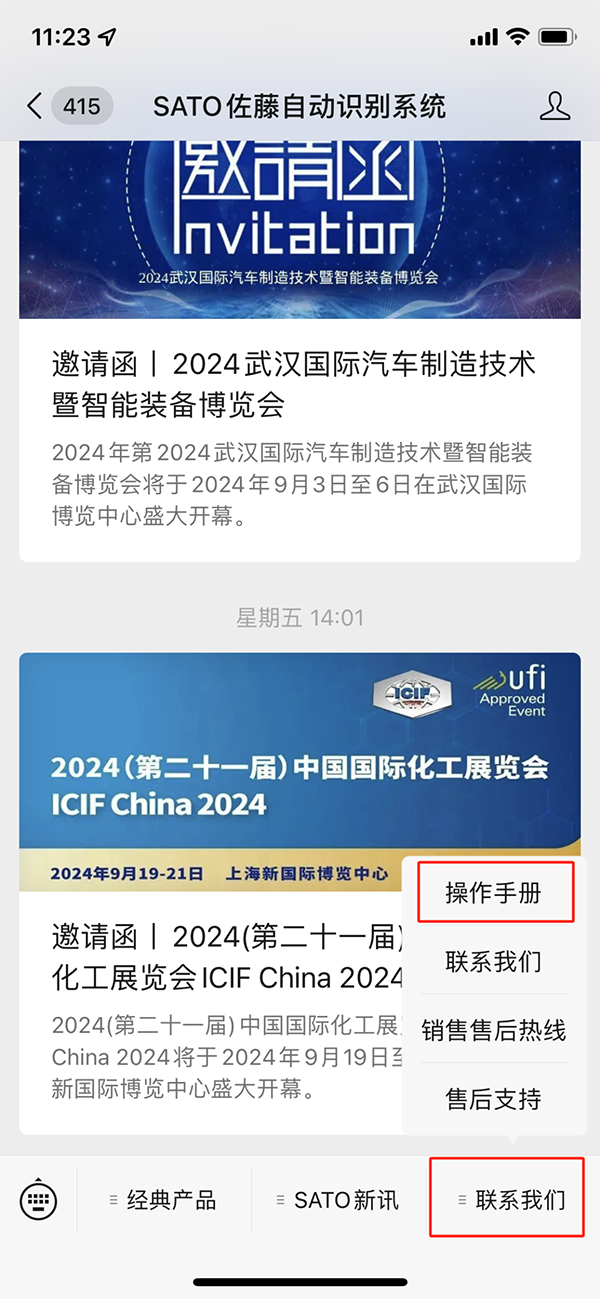Switch to keyboard input mode
Viewport: 600px width, 1299px height.
[39, 1199]
